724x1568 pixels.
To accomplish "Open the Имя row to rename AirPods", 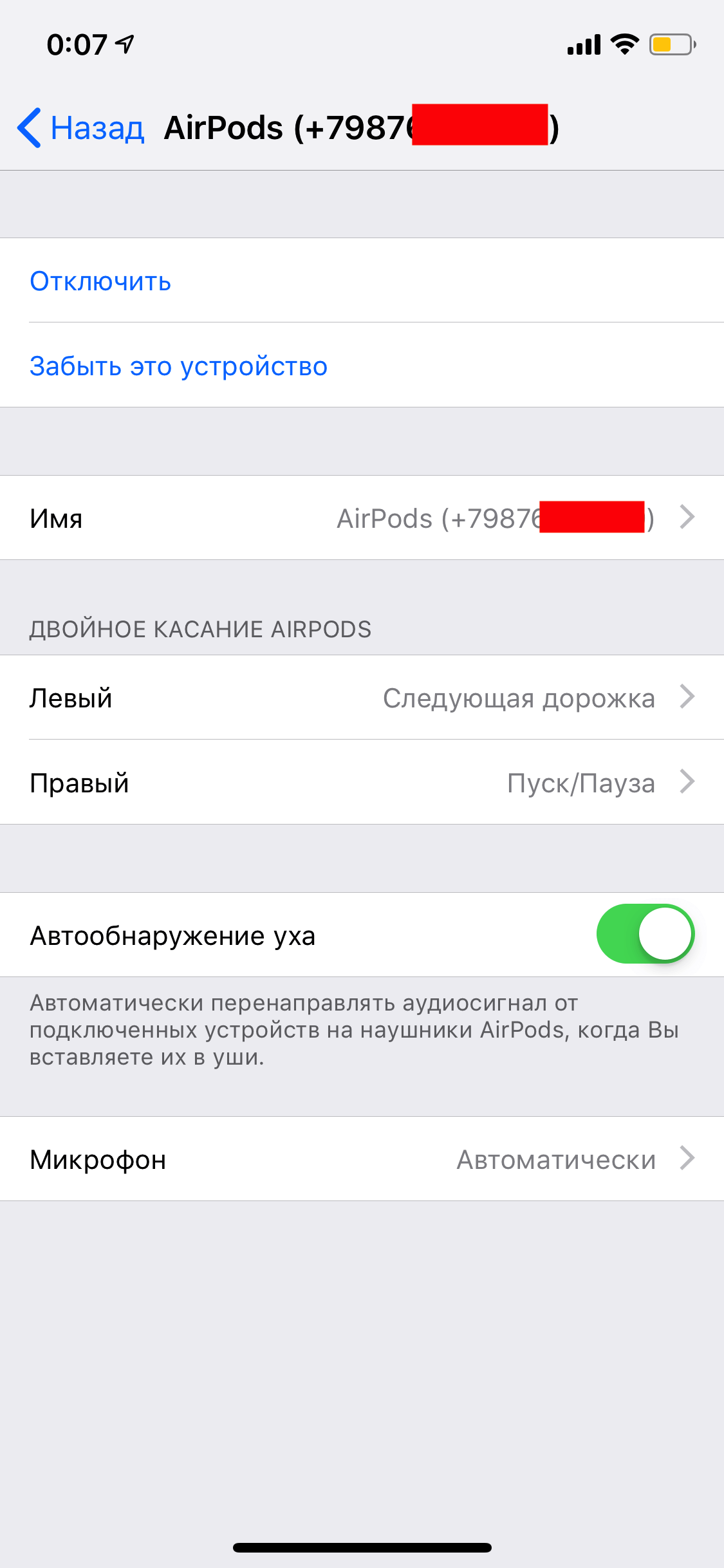I will [x=362, y=518].
